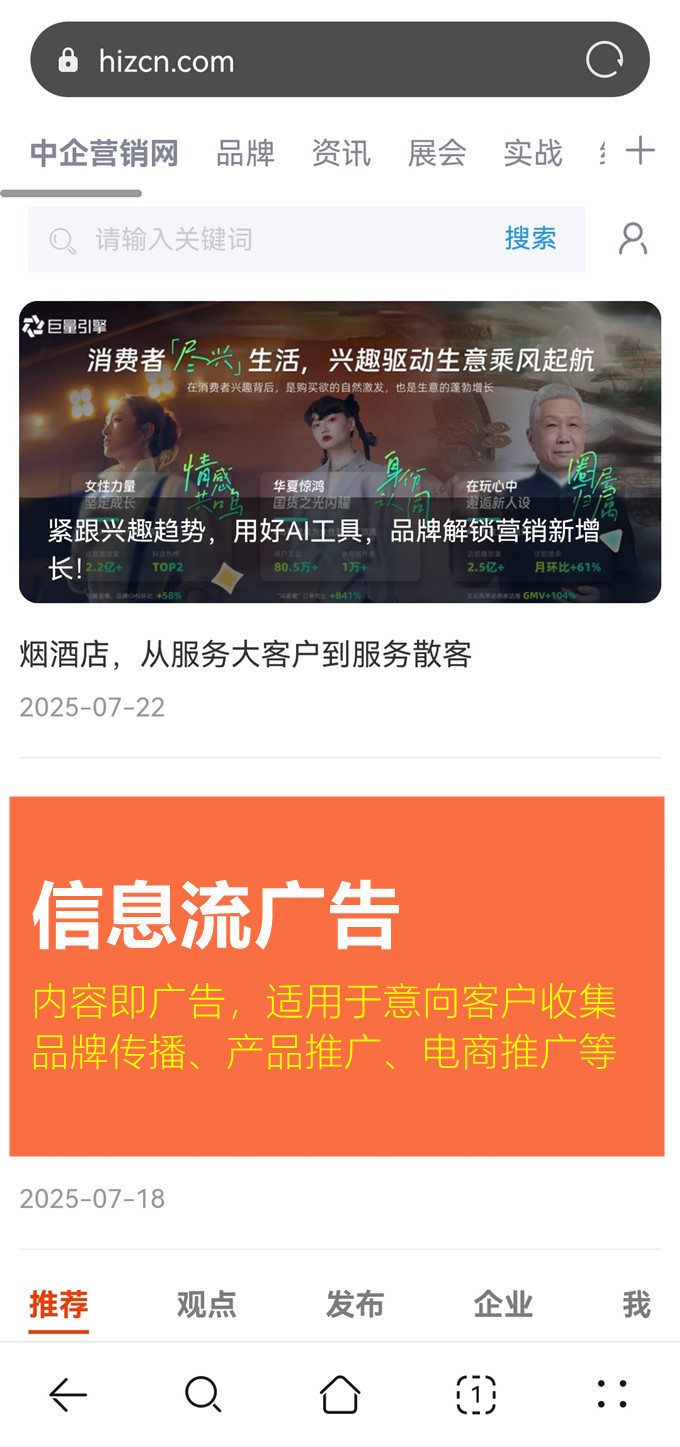The height and width of the screenshot is (1447, 680).
Task: Open the 展会 tab
Action: (437, 153)
